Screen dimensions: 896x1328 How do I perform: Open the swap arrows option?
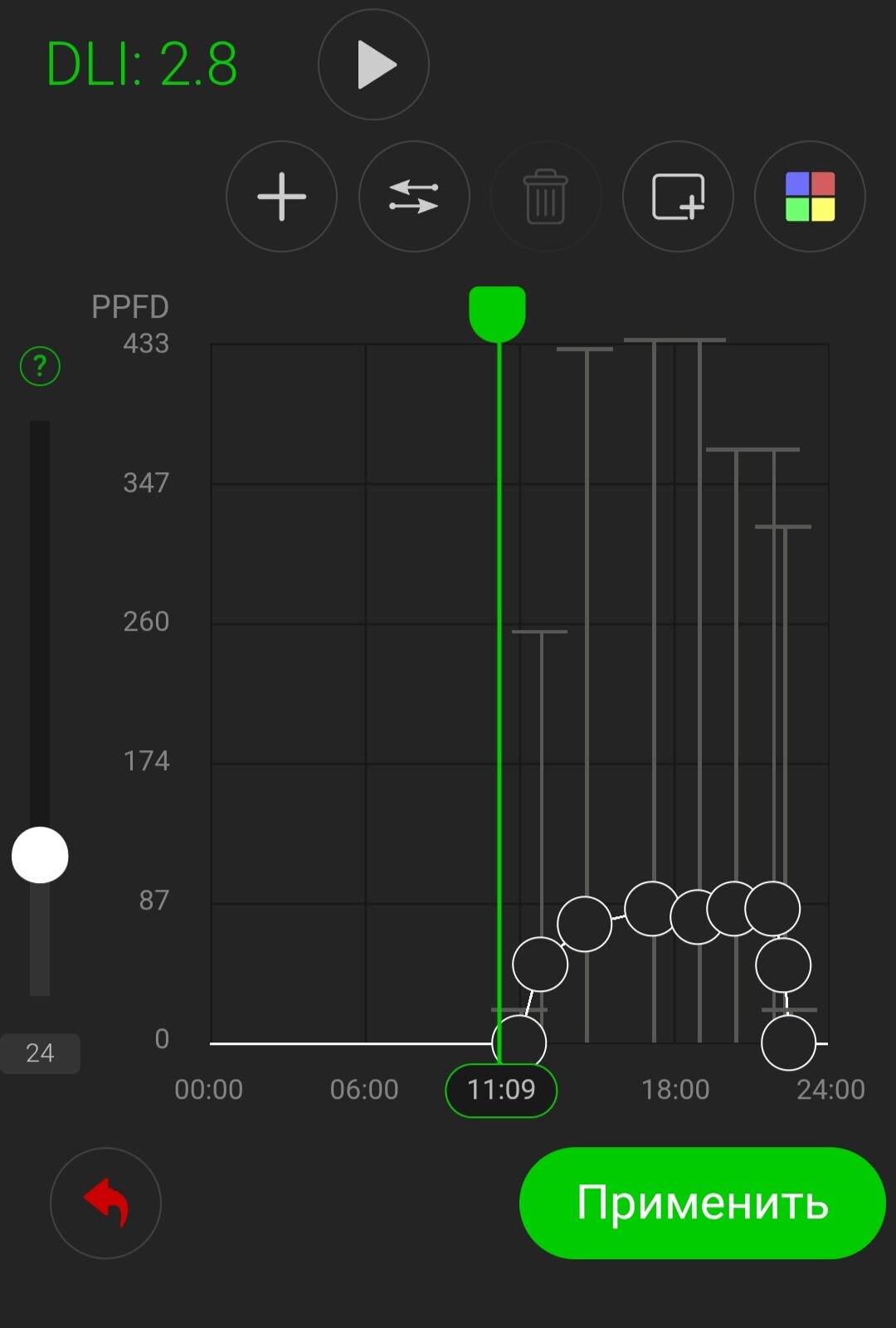[414, 197]
